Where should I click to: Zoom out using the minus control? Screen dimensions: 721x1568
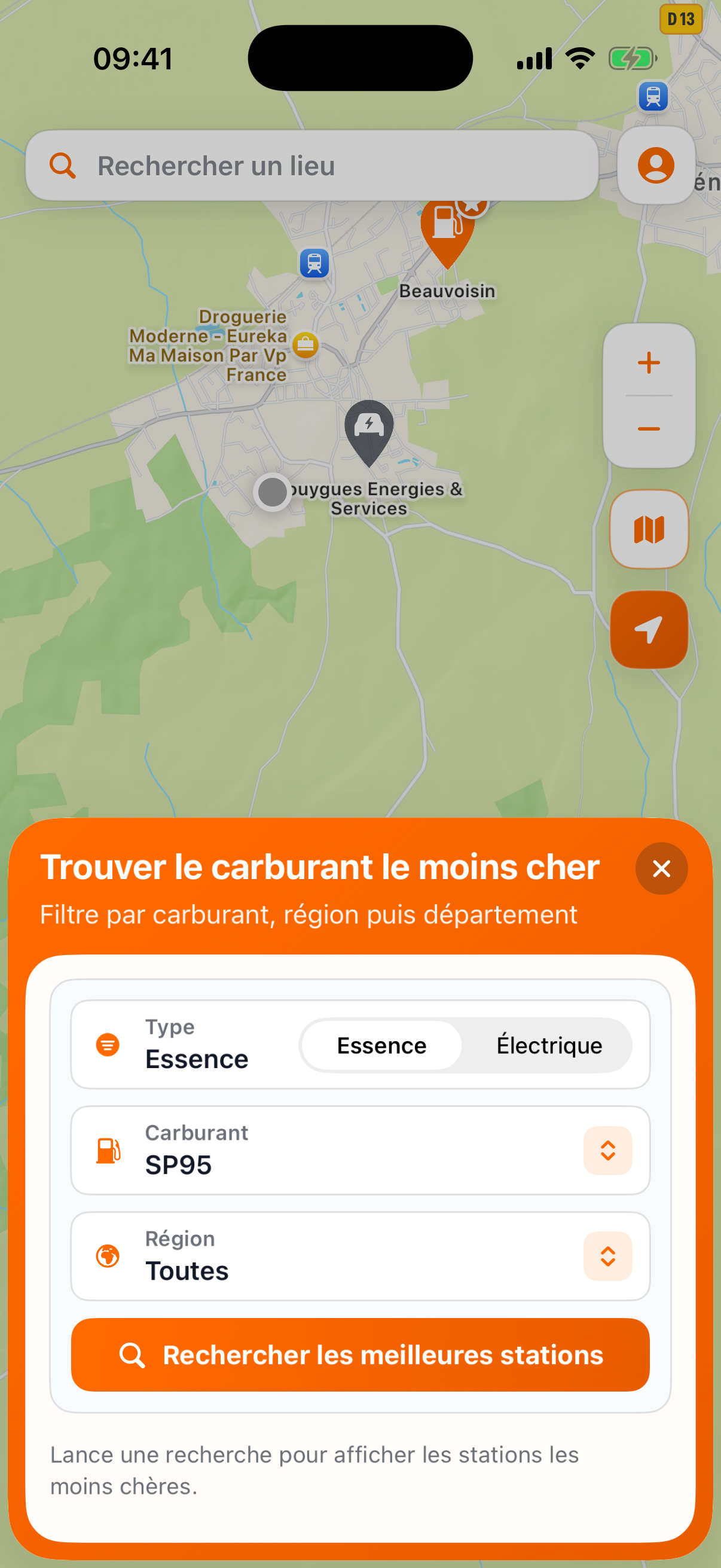[x=649, y=429]
